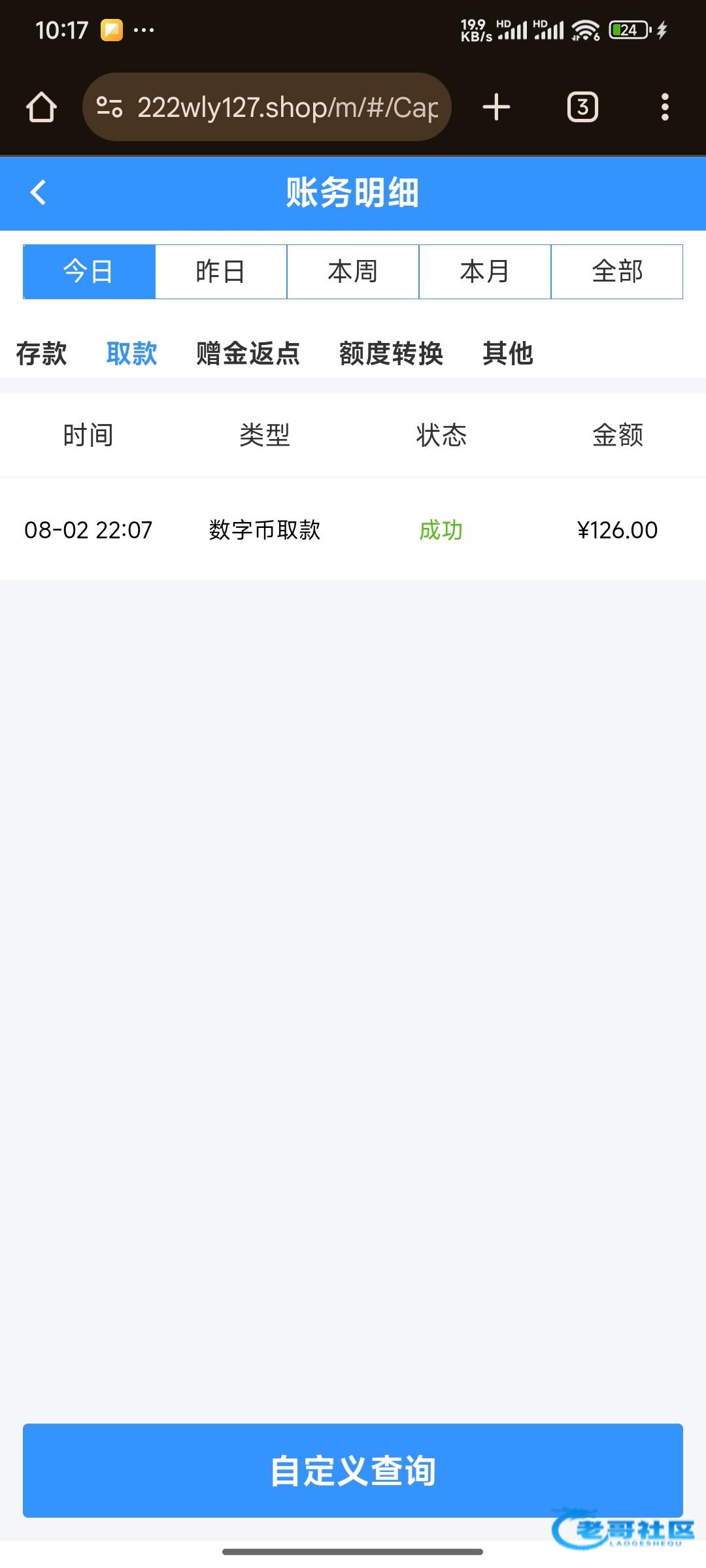Image resolution: width=706 pixels, height=1568 pixels.
Task: Switch to 赠金返点 tab
Action: [x=248, y=353]
